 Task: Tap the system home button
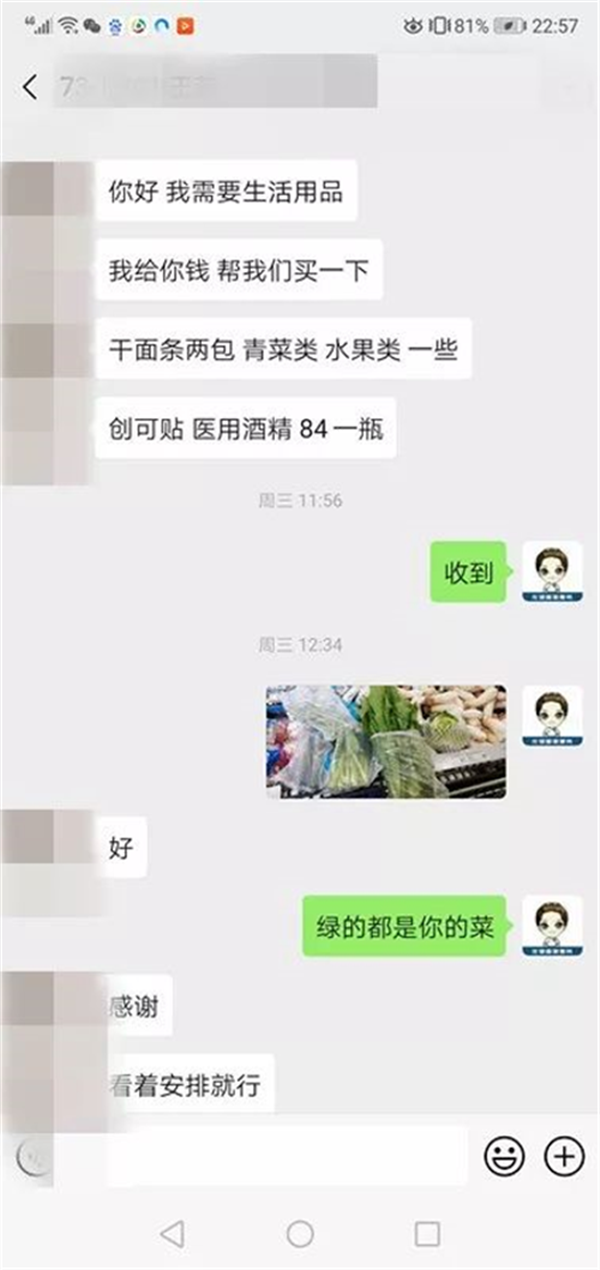point(300,1234)
